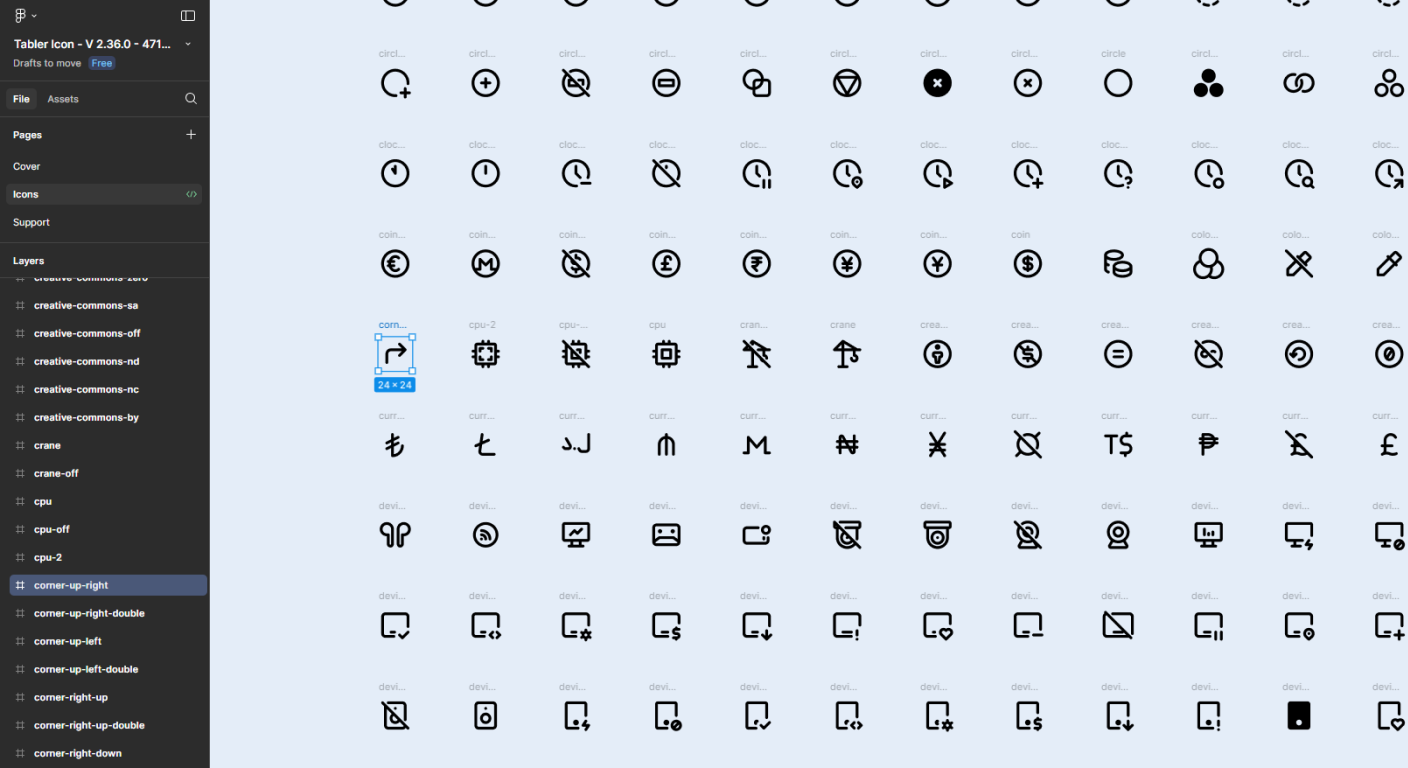Open the Cover page

[27, 167]
